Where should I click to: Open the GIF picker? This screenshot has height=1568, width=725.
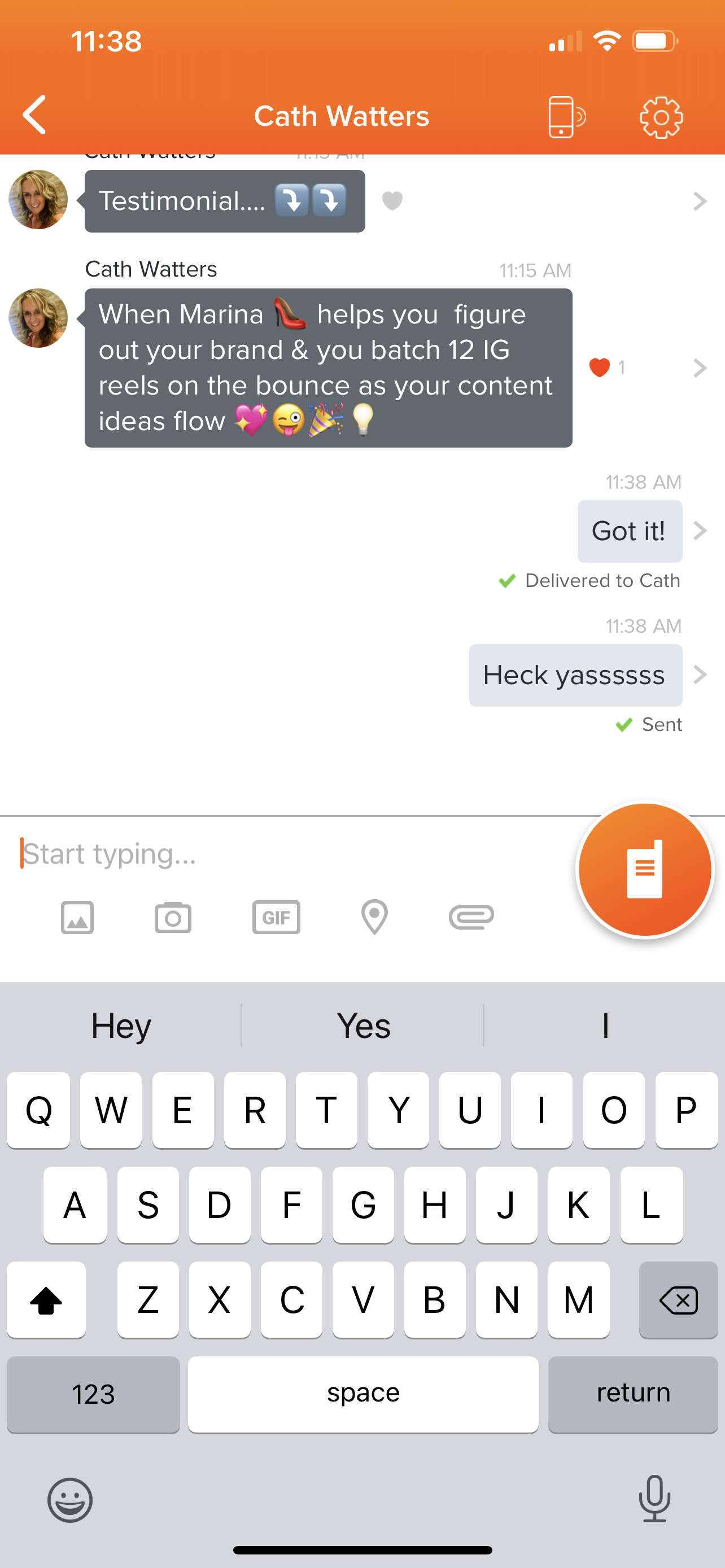point(276,917)
